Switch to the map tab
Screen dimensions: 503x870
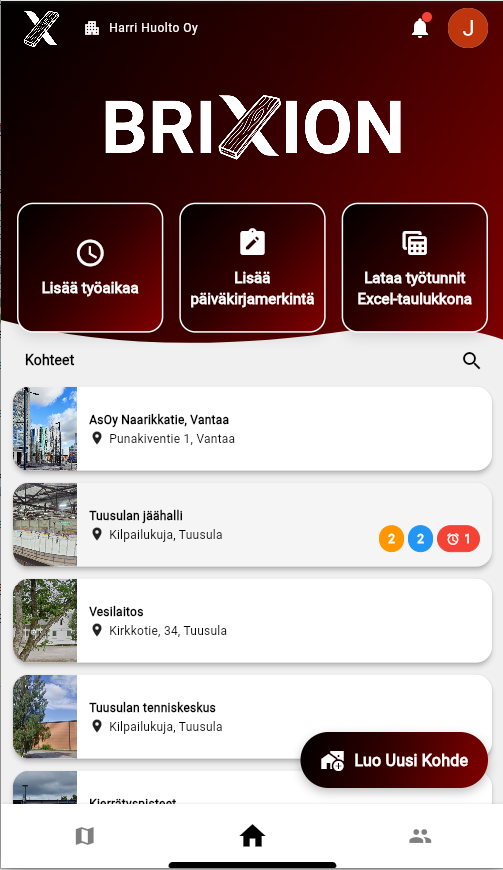click(85, 836)
